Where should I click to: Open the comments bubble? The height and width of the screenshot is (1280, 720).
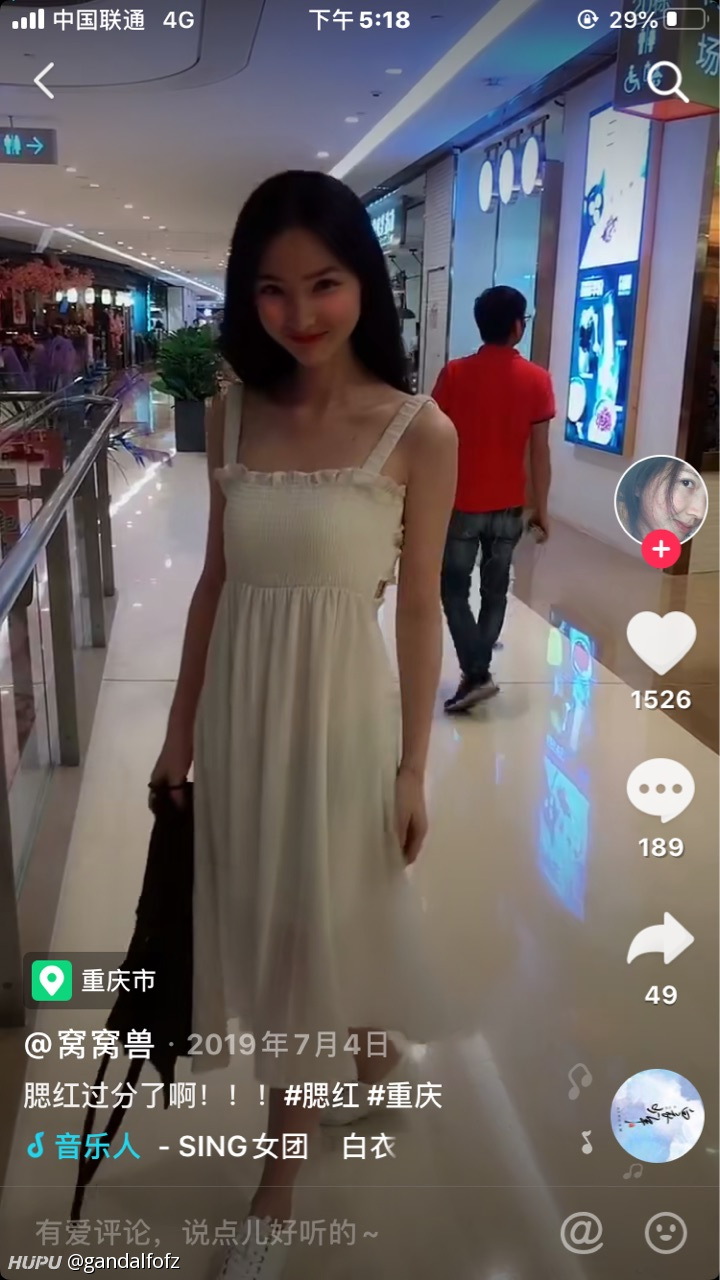661,790
